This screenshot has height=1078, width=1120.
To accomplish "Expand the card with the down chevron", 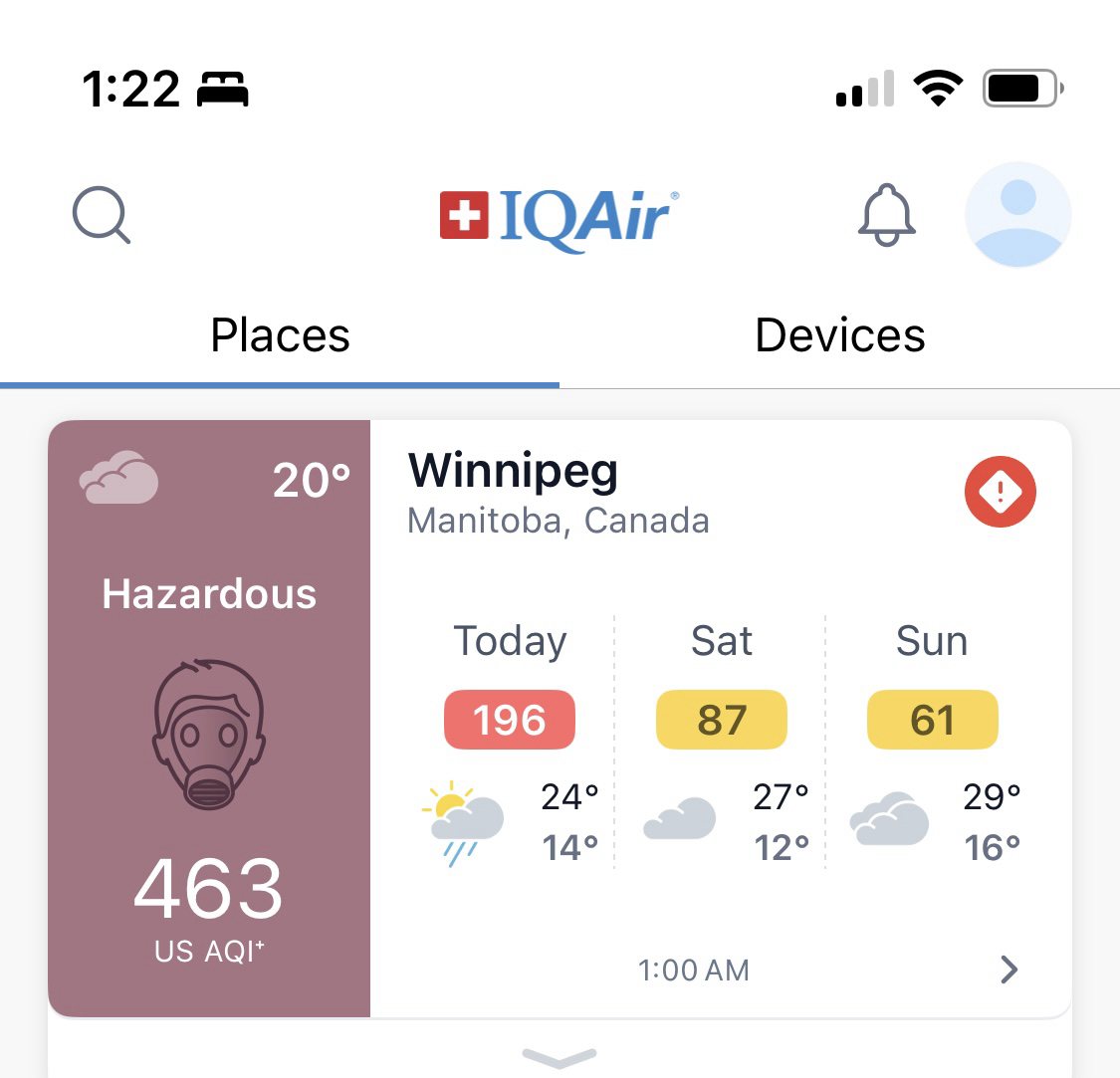I will (560, 1057).
